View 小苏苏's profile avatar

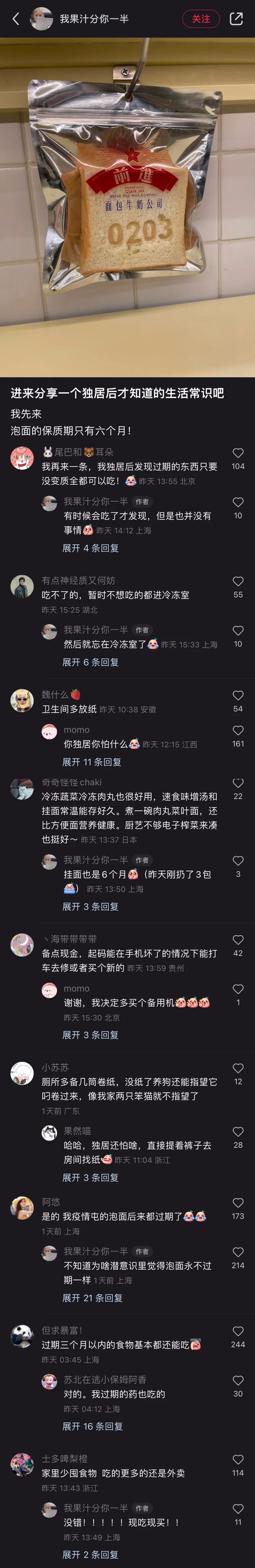pos(22,1073)
